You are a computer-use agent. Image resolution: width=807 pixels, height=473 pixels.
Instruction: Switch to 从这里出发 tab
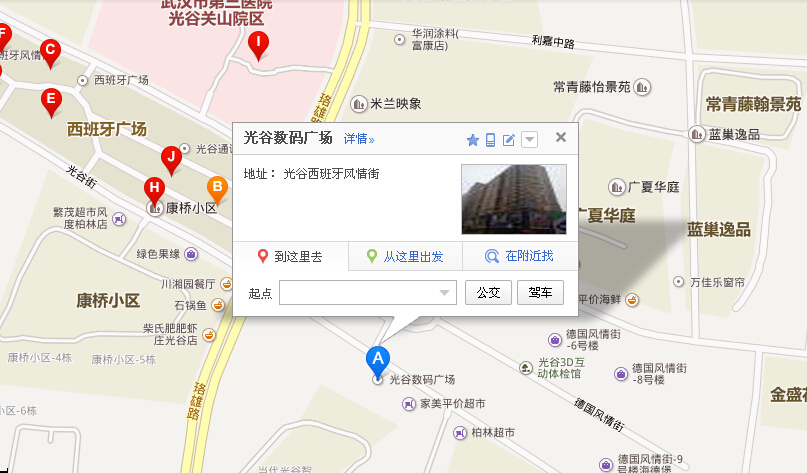406,257
